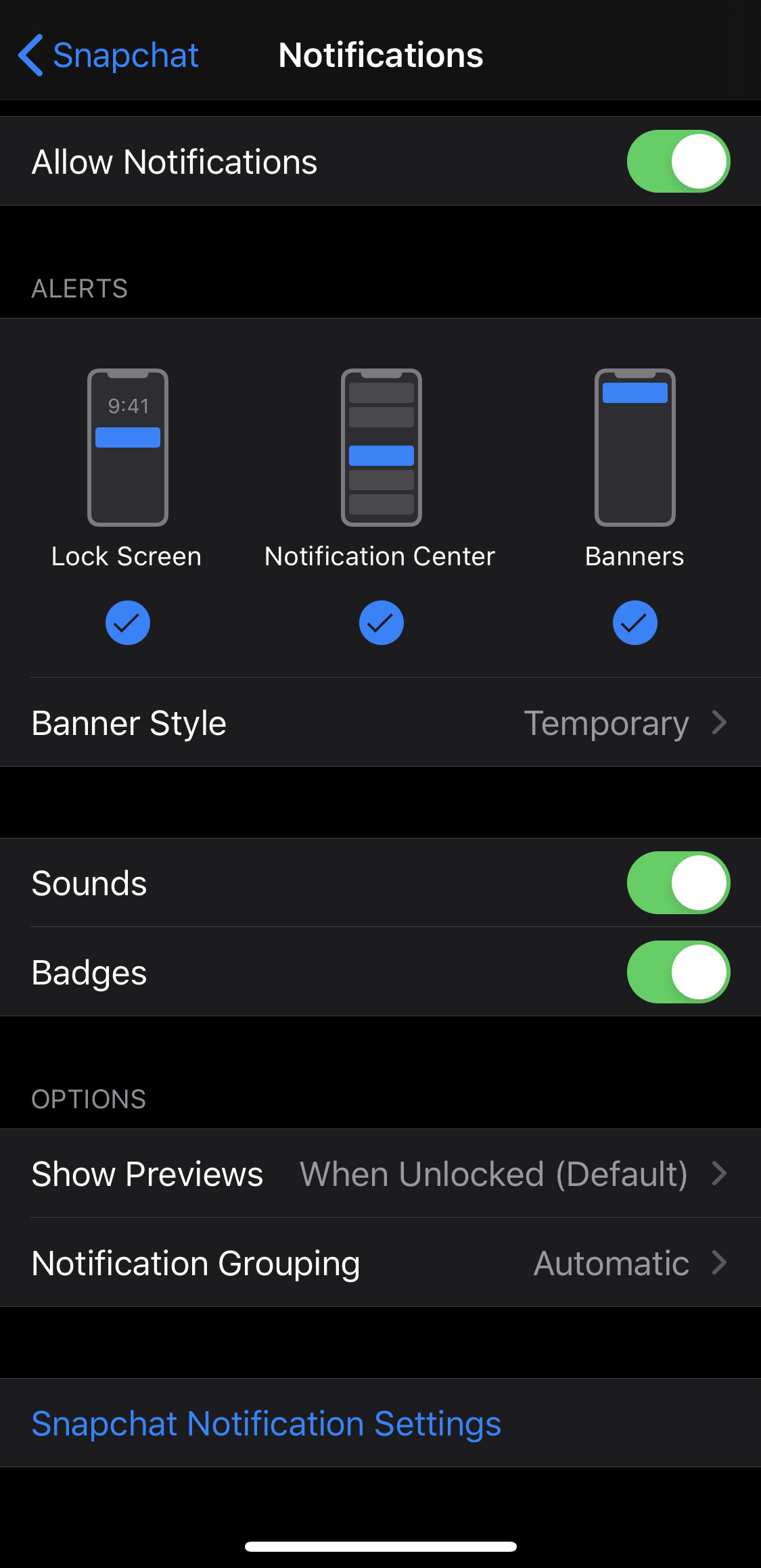
Task: Uncheck Banners alerts
Action: pos(635,622)
